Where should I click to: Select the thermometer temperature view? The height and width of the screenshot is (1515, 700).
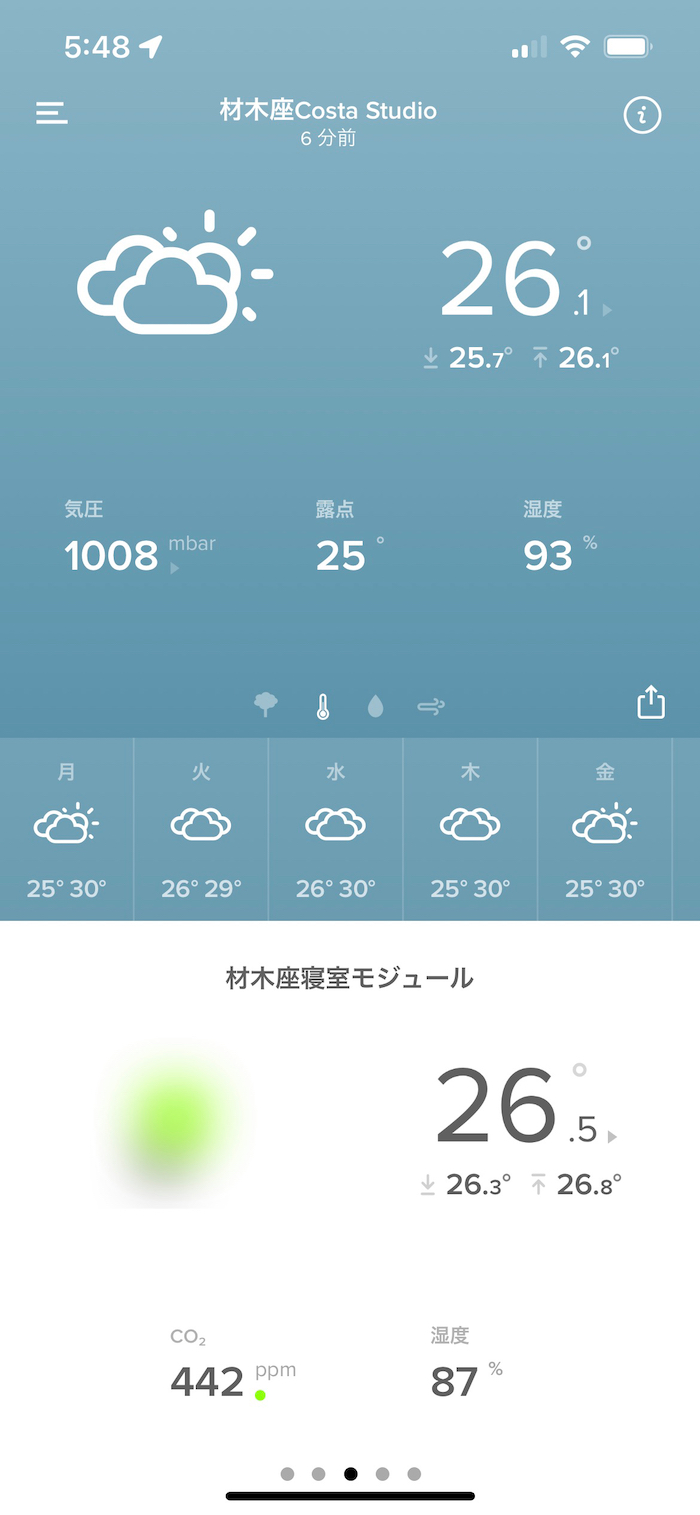click(x=322, y=707)
